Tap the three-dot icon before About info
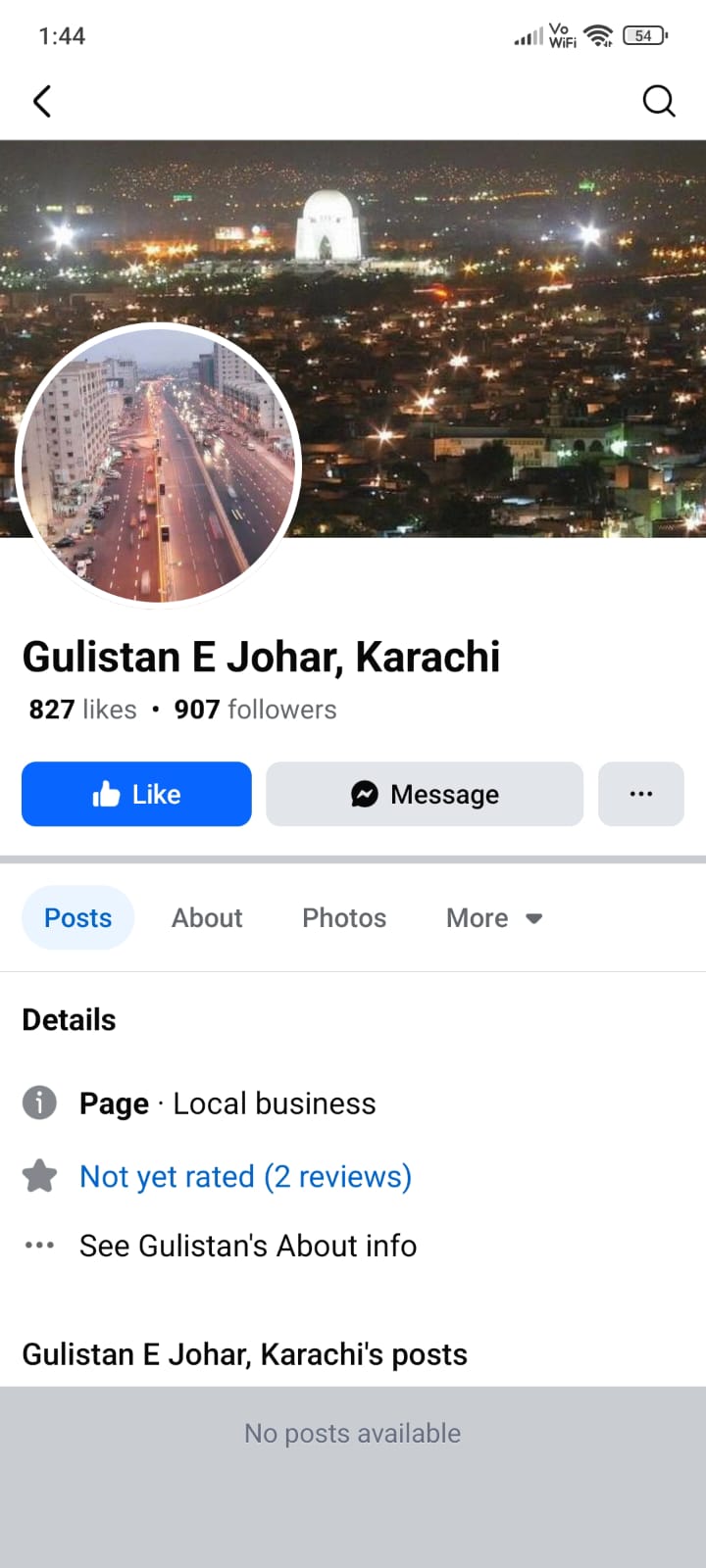Image resolution: width=706 pixels, height=1568 pixels. coord(38,1245)
